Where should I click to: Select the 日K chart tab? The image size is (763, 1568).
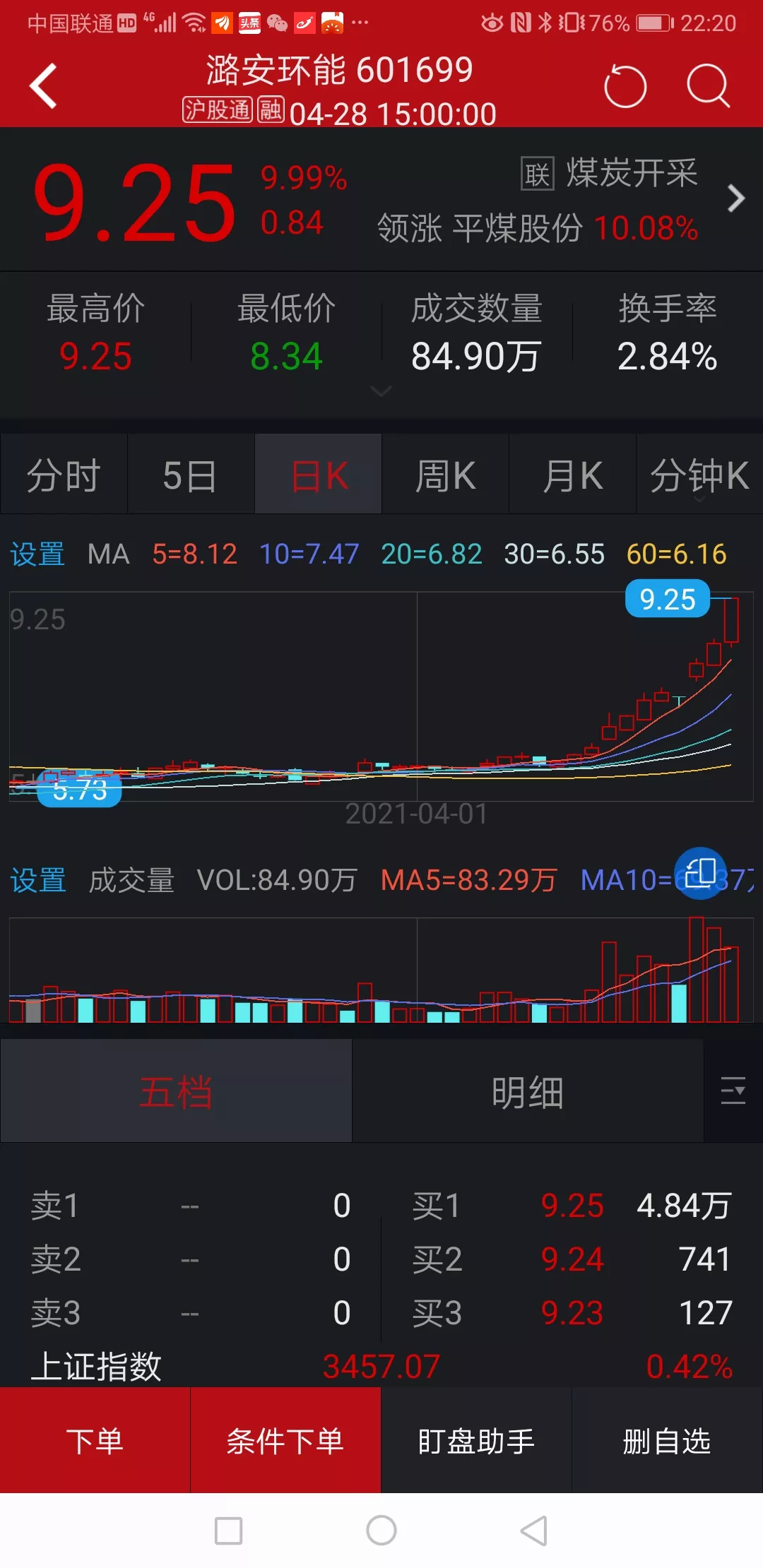coord(319,475)
